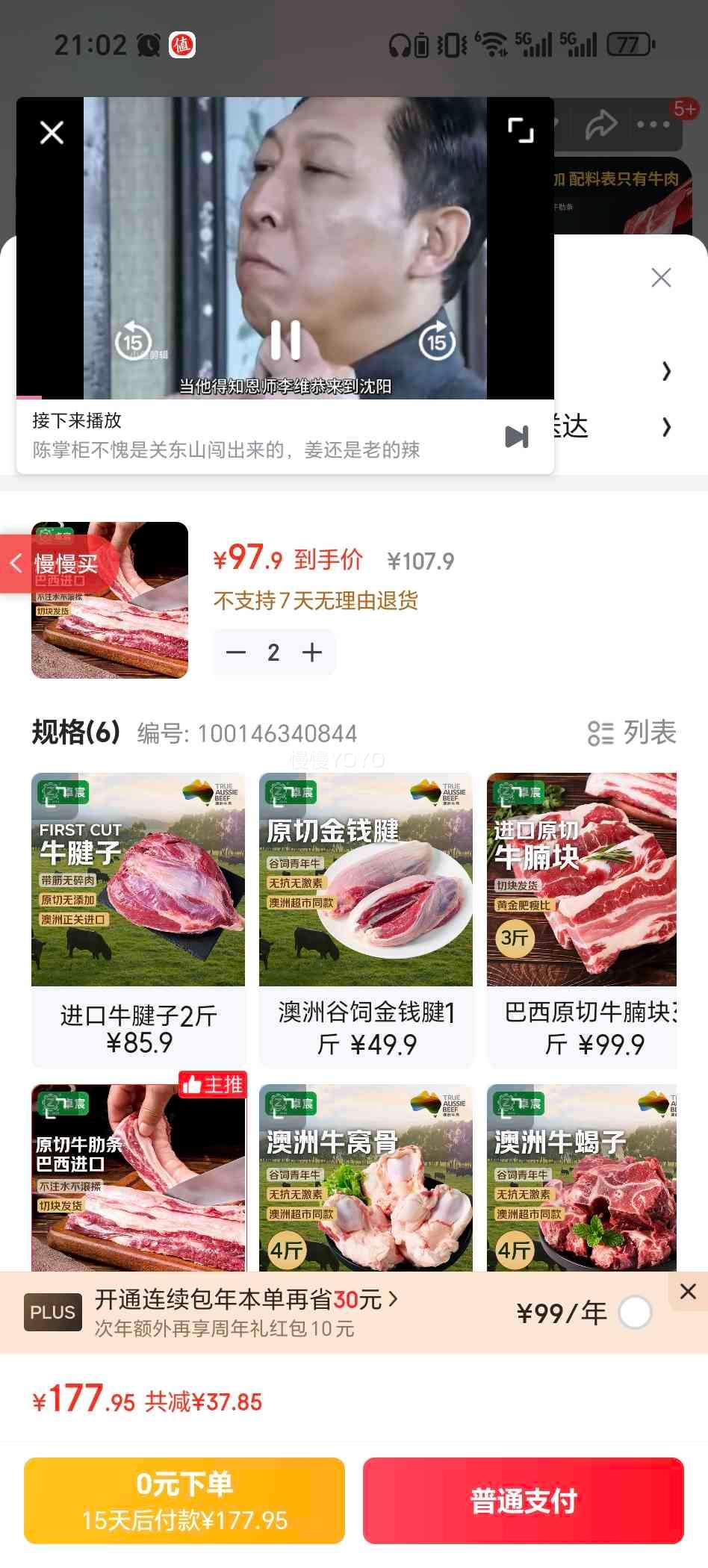Close the floating video player

(x=52, y=133)
